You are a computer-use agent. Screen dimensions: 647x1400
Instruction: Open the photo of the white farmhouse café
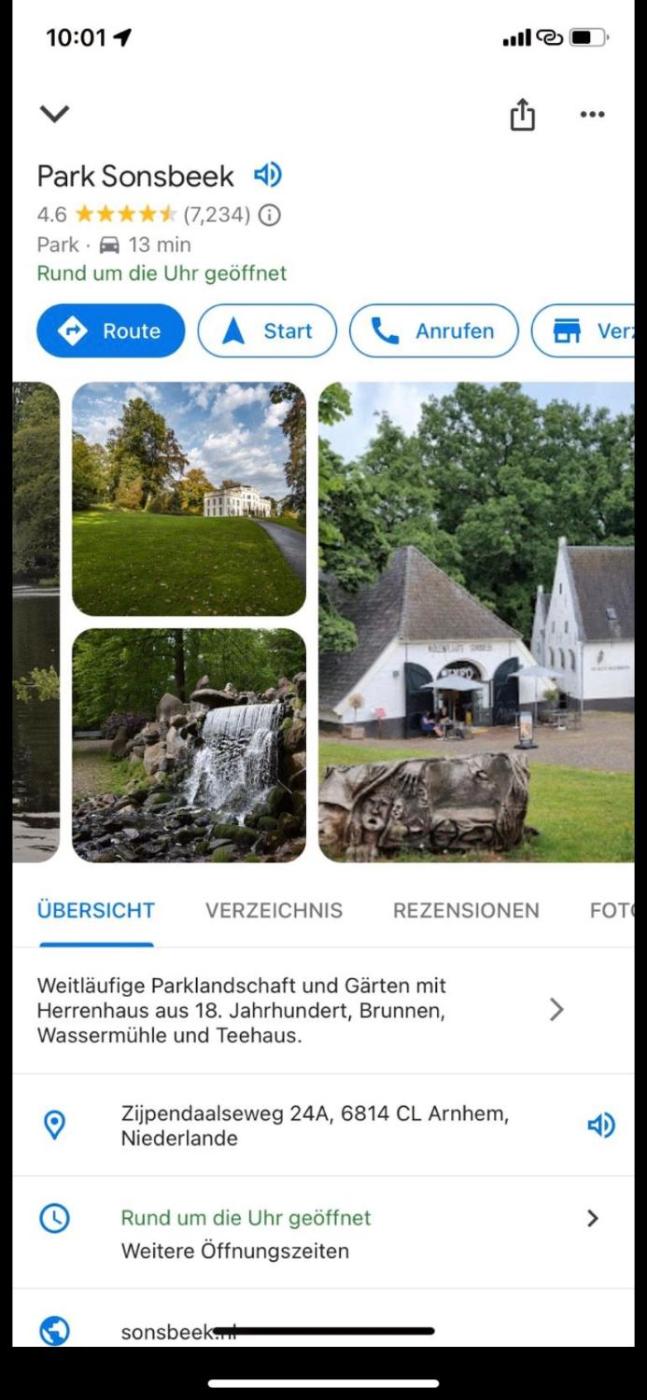coord(476,620)
